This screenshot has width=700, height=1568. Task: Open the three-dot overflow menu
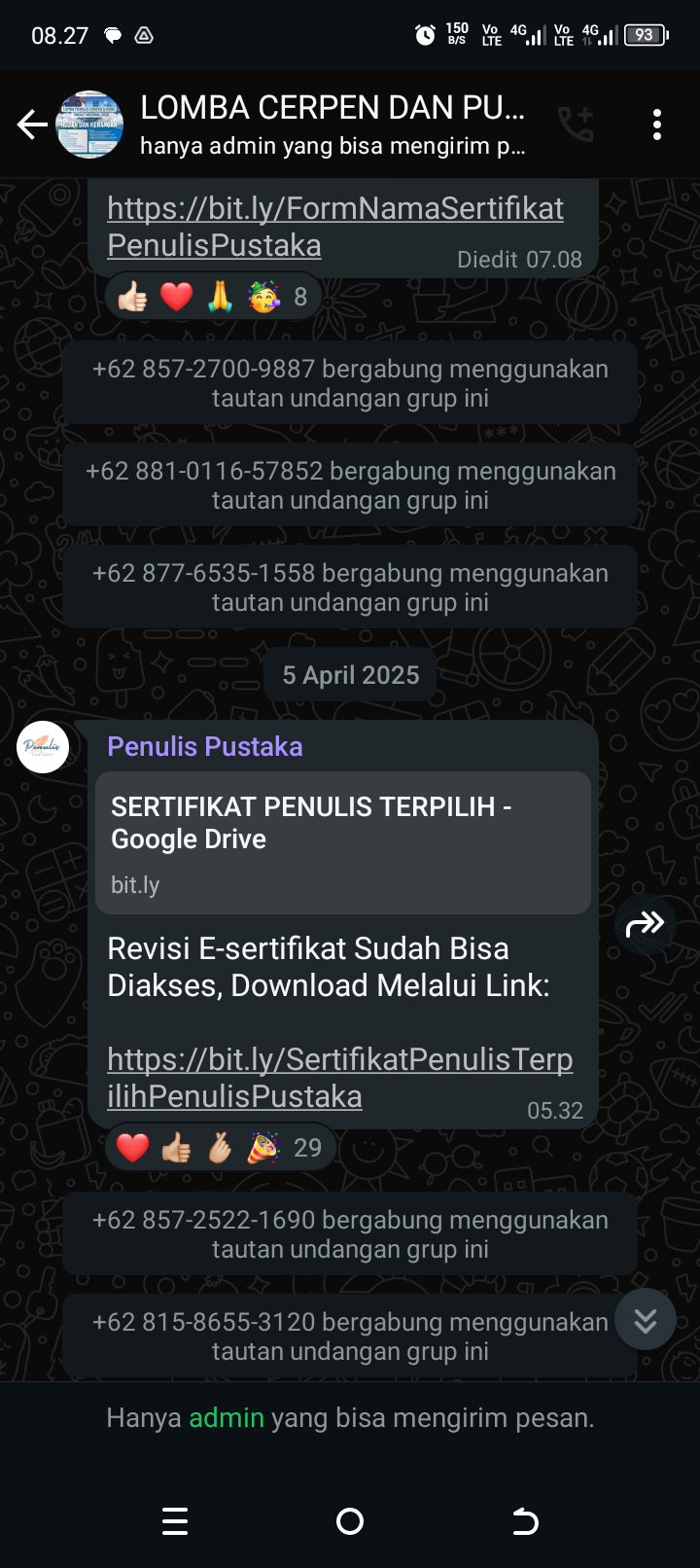click(657, 125)
